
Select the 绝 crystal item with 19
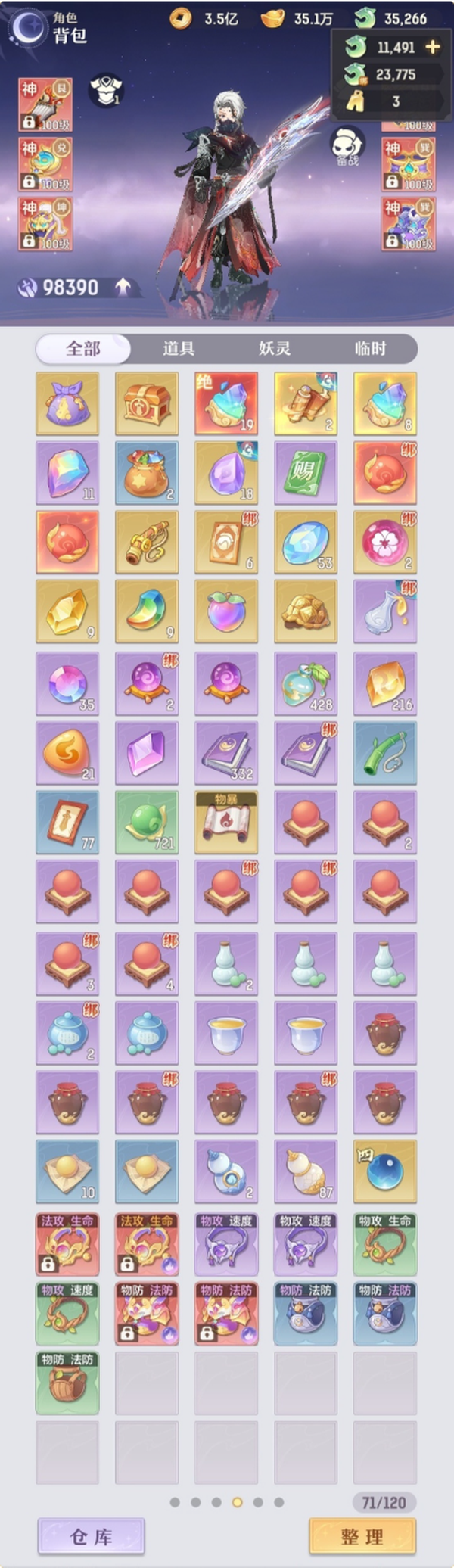[x=226, y=403]
